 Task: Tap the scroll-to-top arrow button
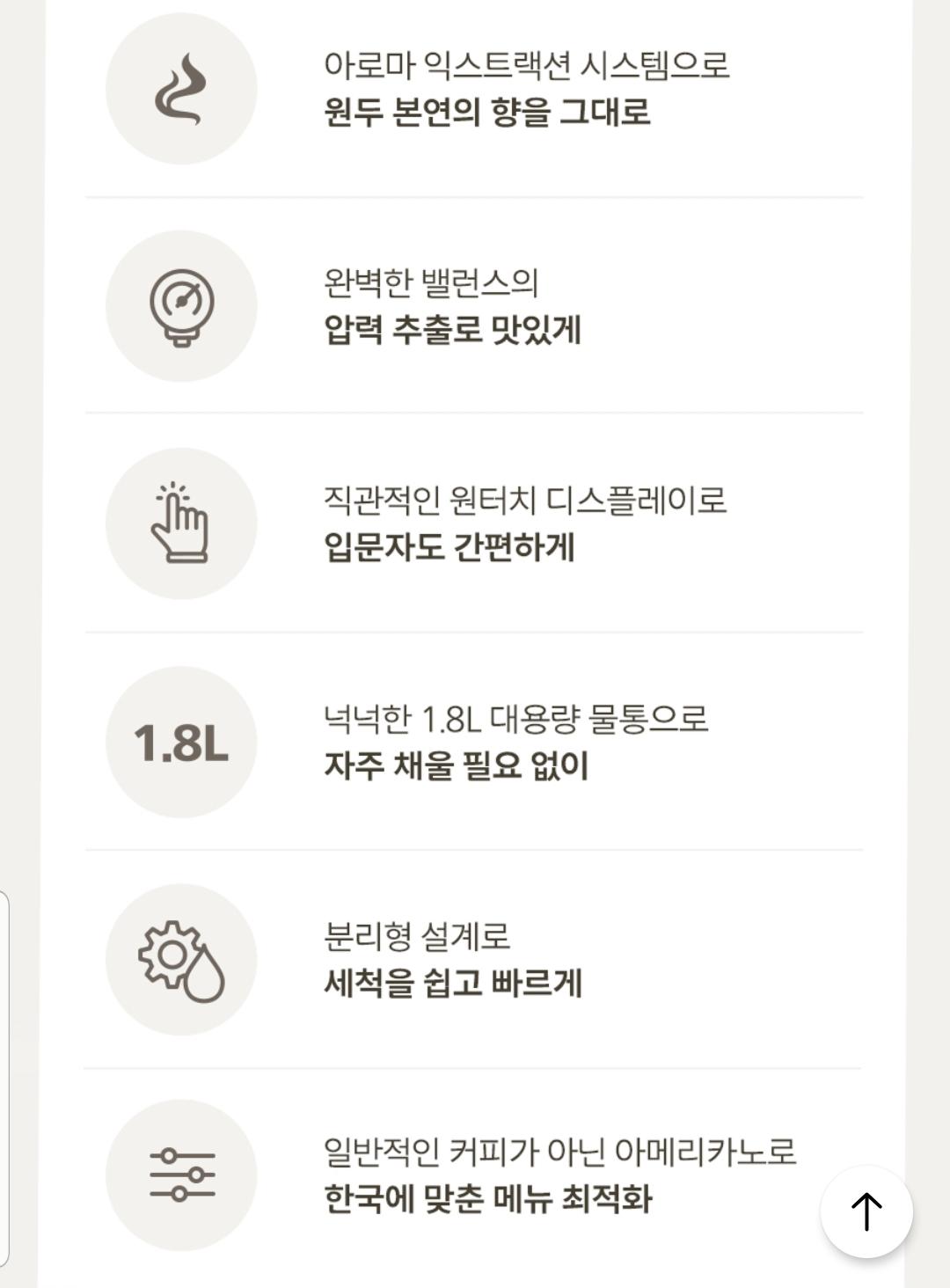[866, 1211]
